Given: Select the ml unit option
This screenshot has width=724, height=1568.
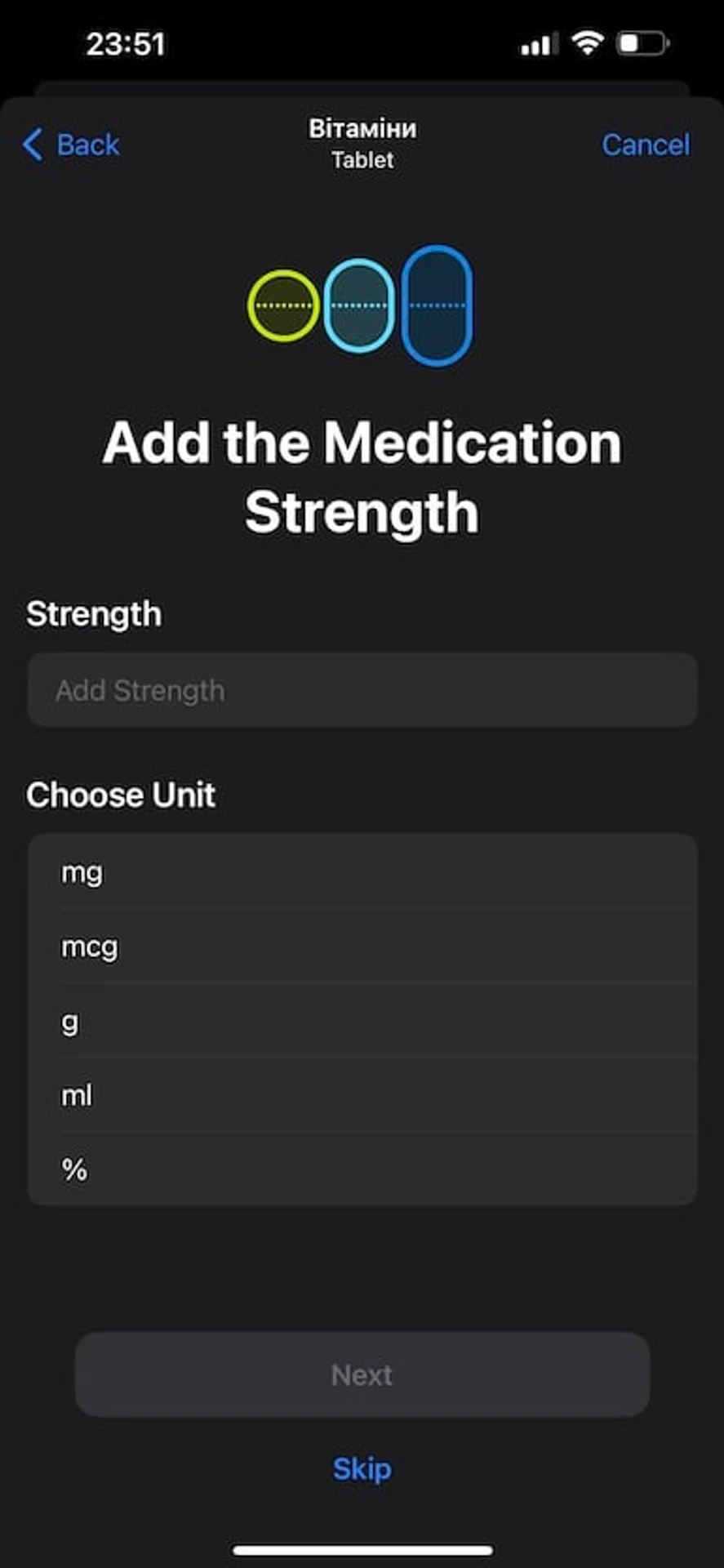Looking at the screenshot, I should (362, 1094).
